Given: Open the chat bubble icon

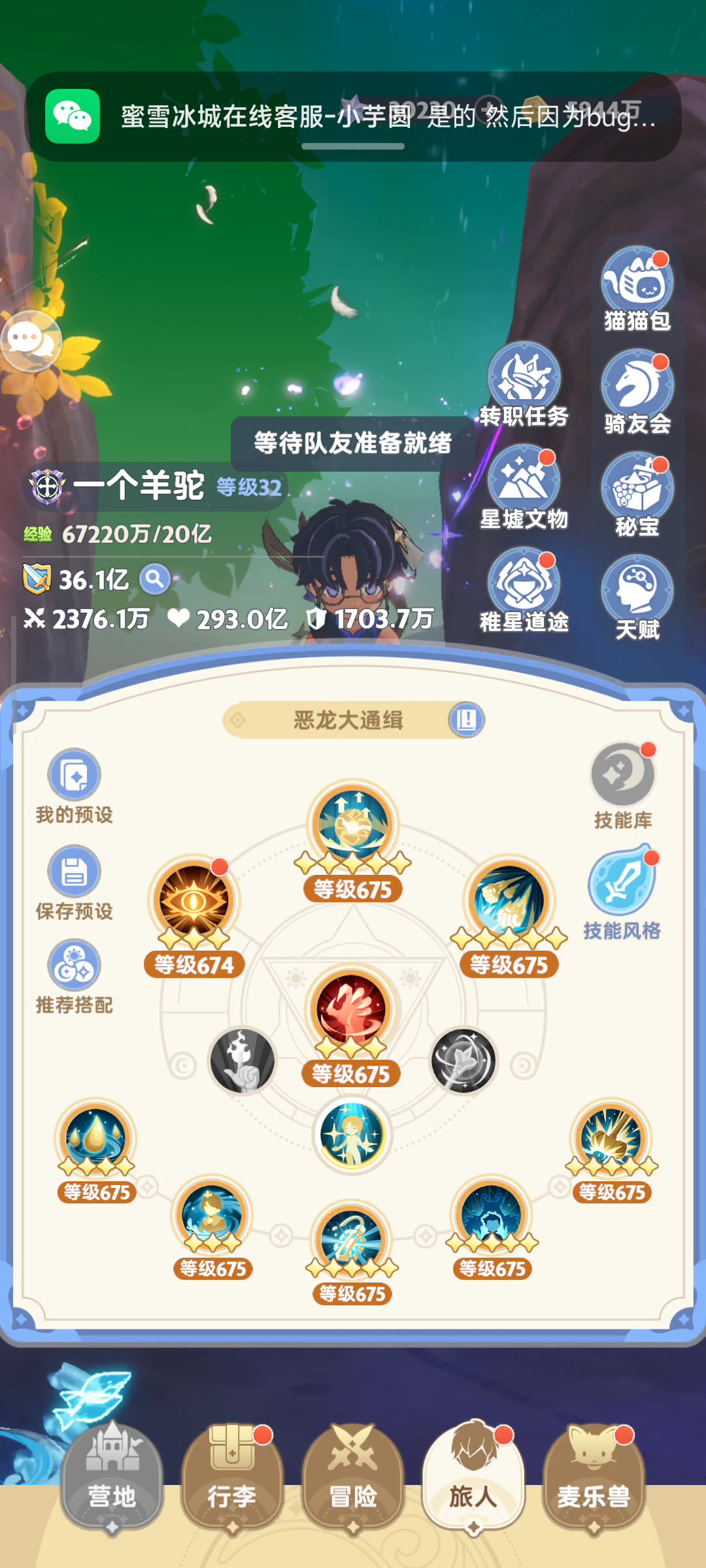Looking at the screenshot, I should [x=31, y=341].
